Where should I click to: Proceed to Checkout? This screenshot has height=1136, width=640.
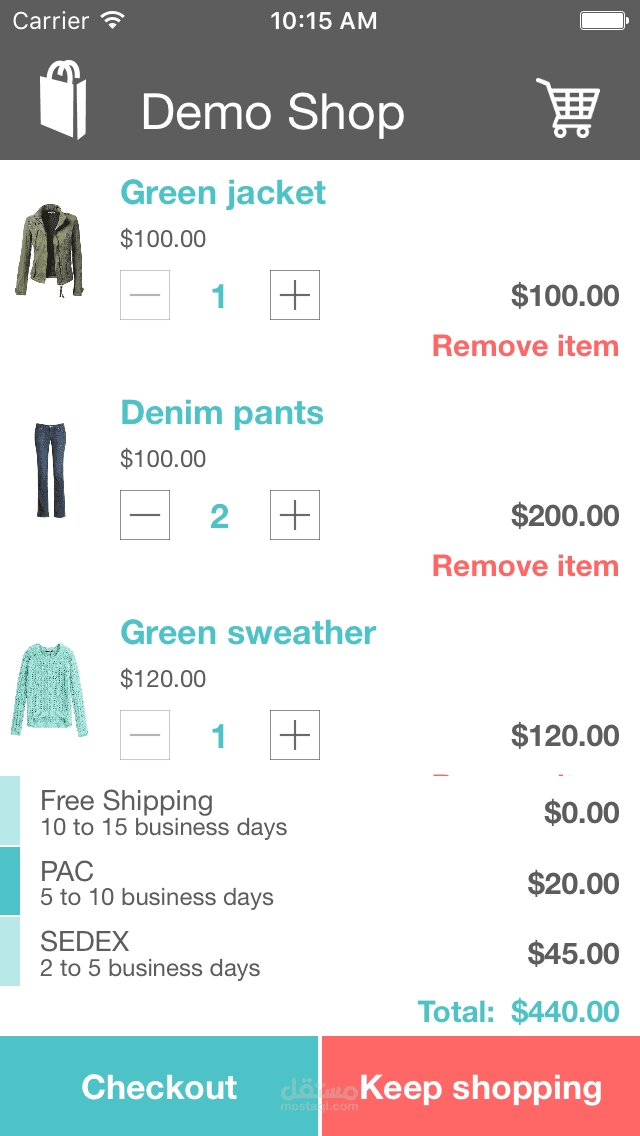159,1086
